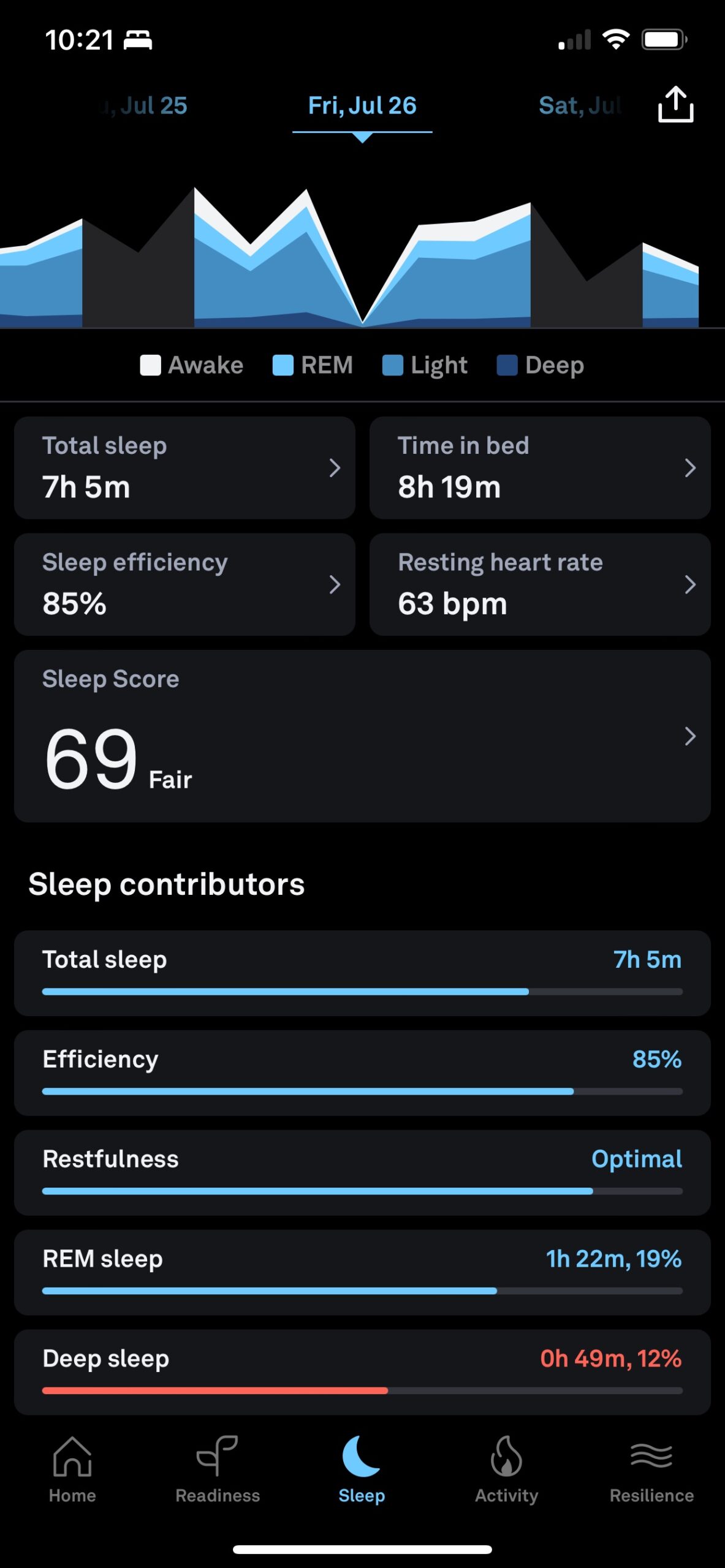Show Resting heart rate details
The image size is (725, 1568).
tap(540, 584)
